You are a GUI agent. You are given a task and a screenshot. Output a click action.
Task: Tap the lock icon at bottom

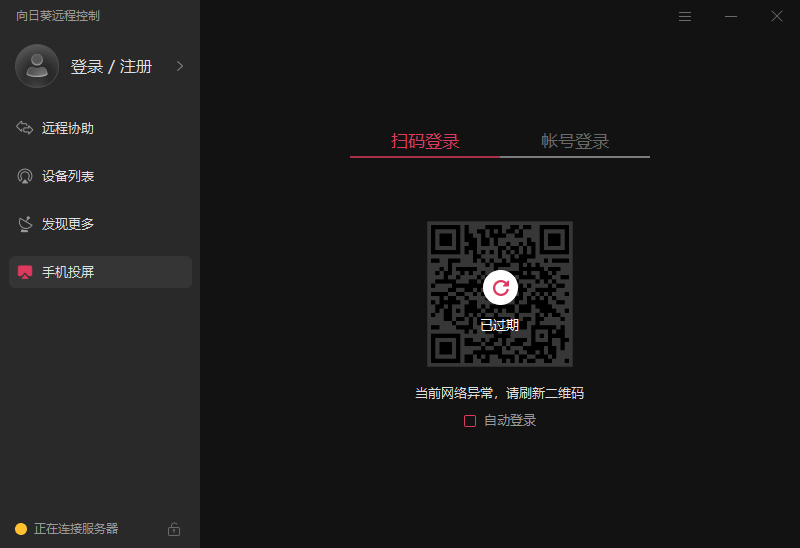(174, 529)
